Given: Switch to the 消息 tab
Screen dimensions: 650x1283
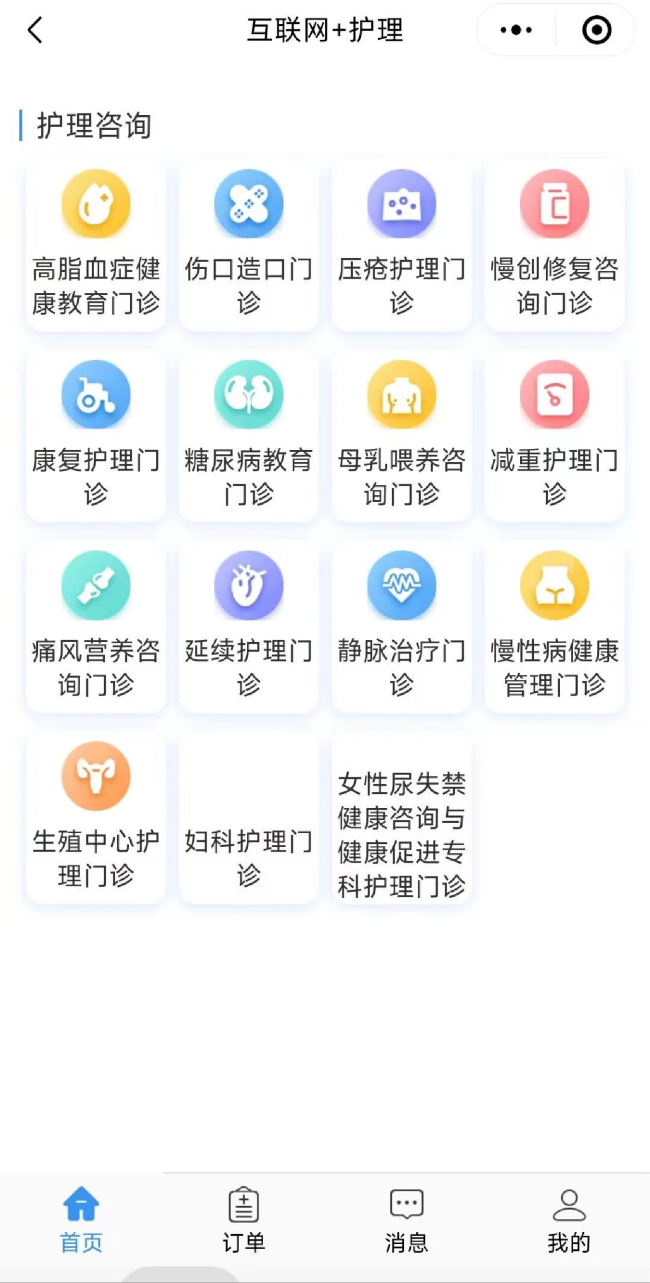Looking at the screenshot, I should (407, 1220).
